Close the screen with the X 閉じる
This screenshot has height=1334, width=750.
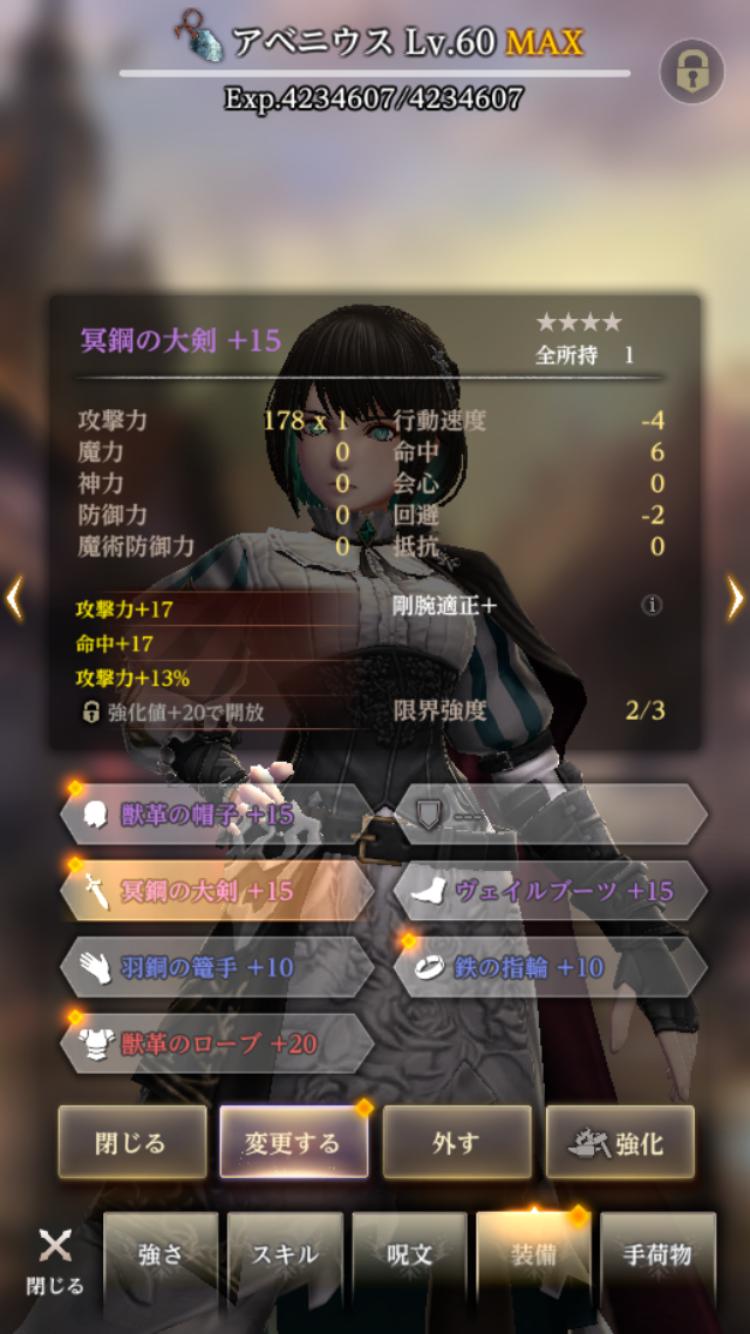pos(54,1260)
